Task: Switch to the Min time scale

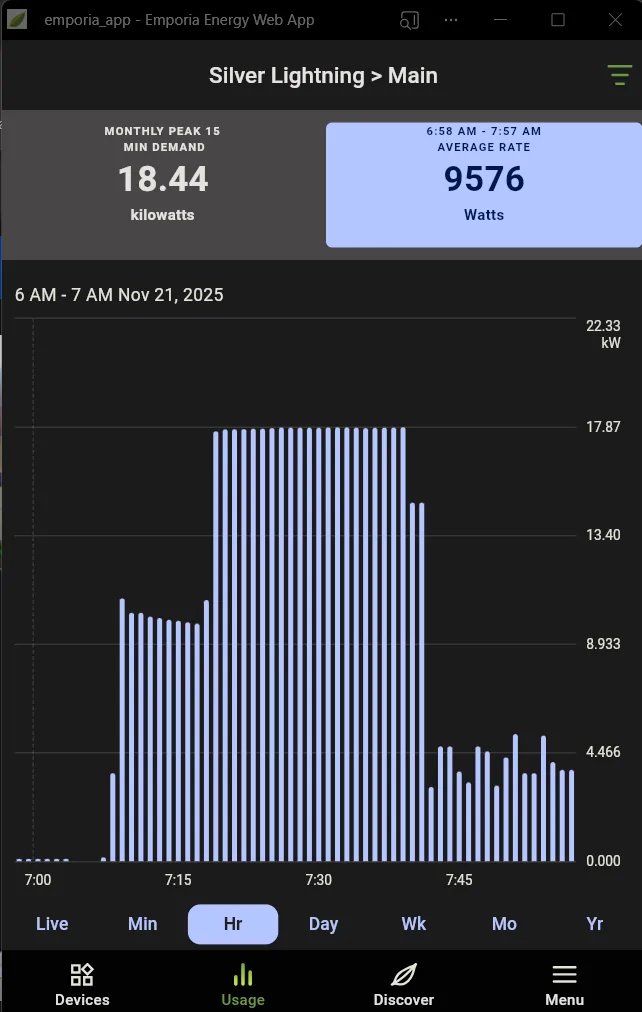Action: tap(143, 923)
